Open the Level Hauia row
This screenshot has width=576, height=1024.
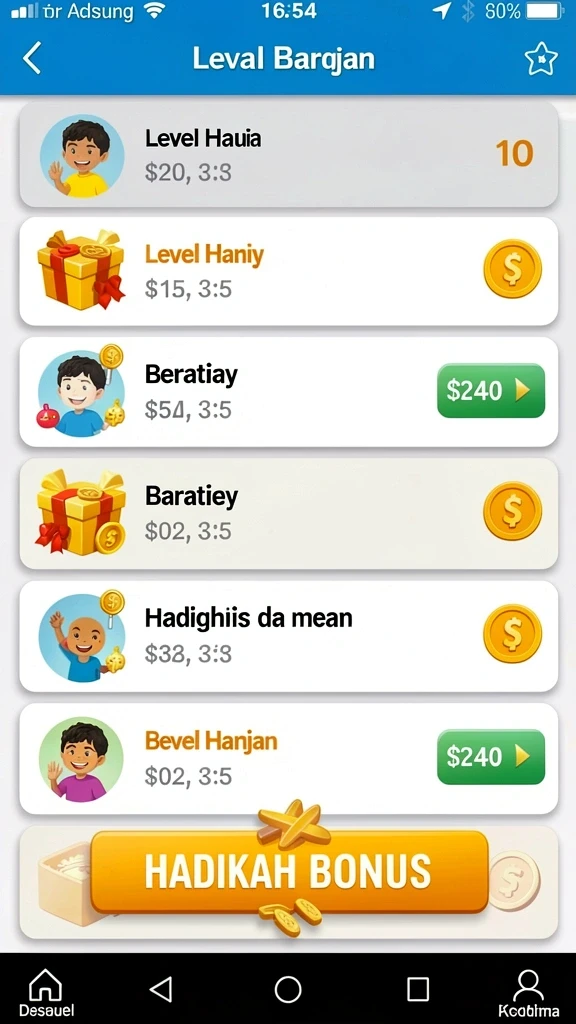289,154
